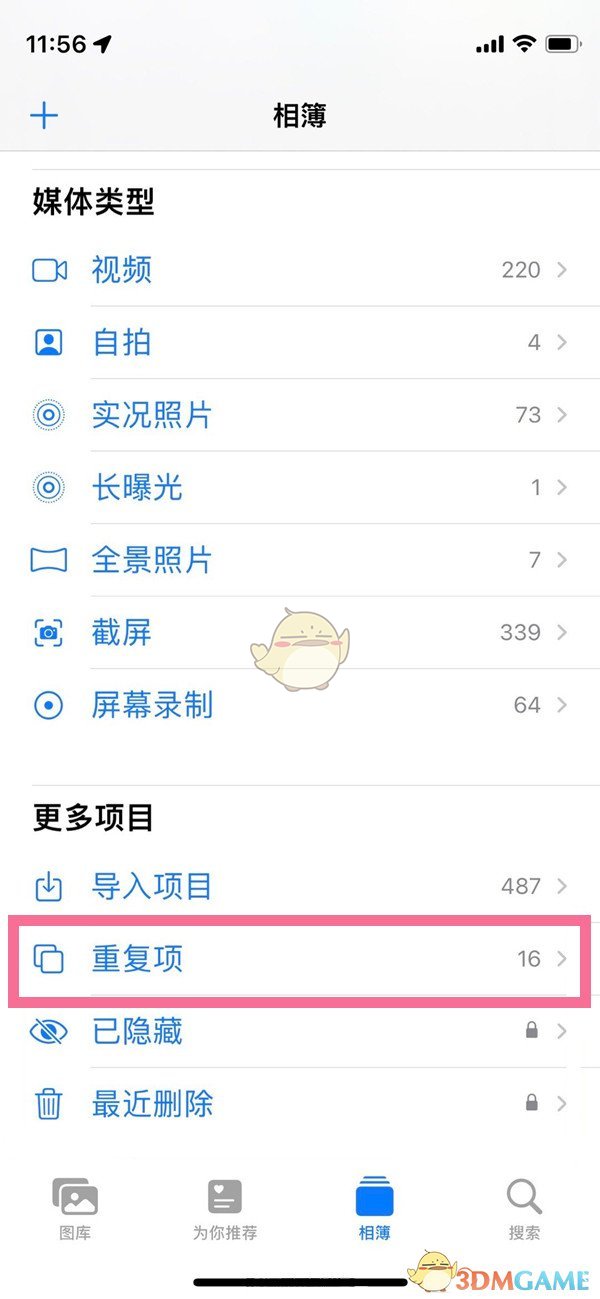Switch to the 为你推荐 tab
Viewport: 600px width, 1299px height.
[x=225, y=1208]
